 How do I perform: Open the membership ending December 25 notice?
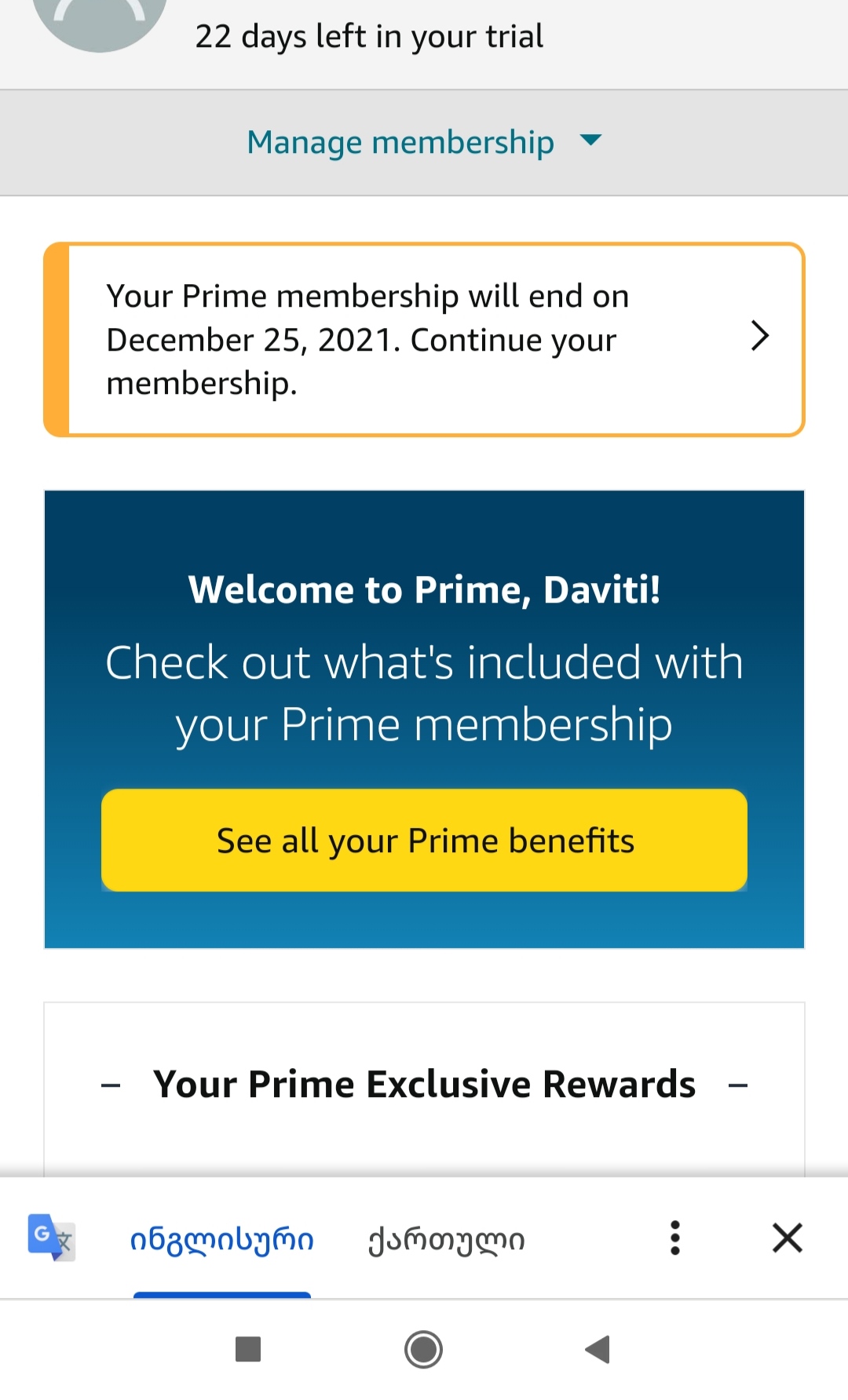coord(424,339)
